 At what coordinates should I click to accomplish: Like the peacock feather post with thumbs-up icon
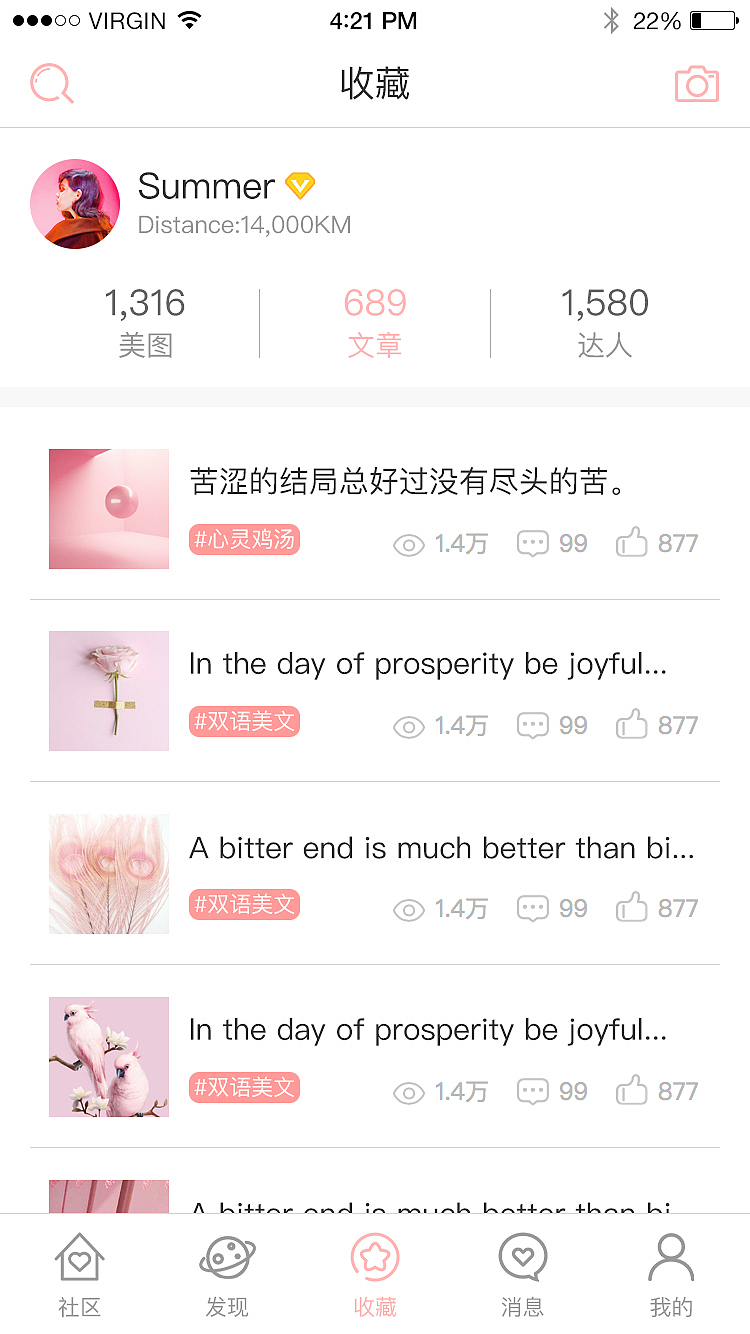[631, 908]
